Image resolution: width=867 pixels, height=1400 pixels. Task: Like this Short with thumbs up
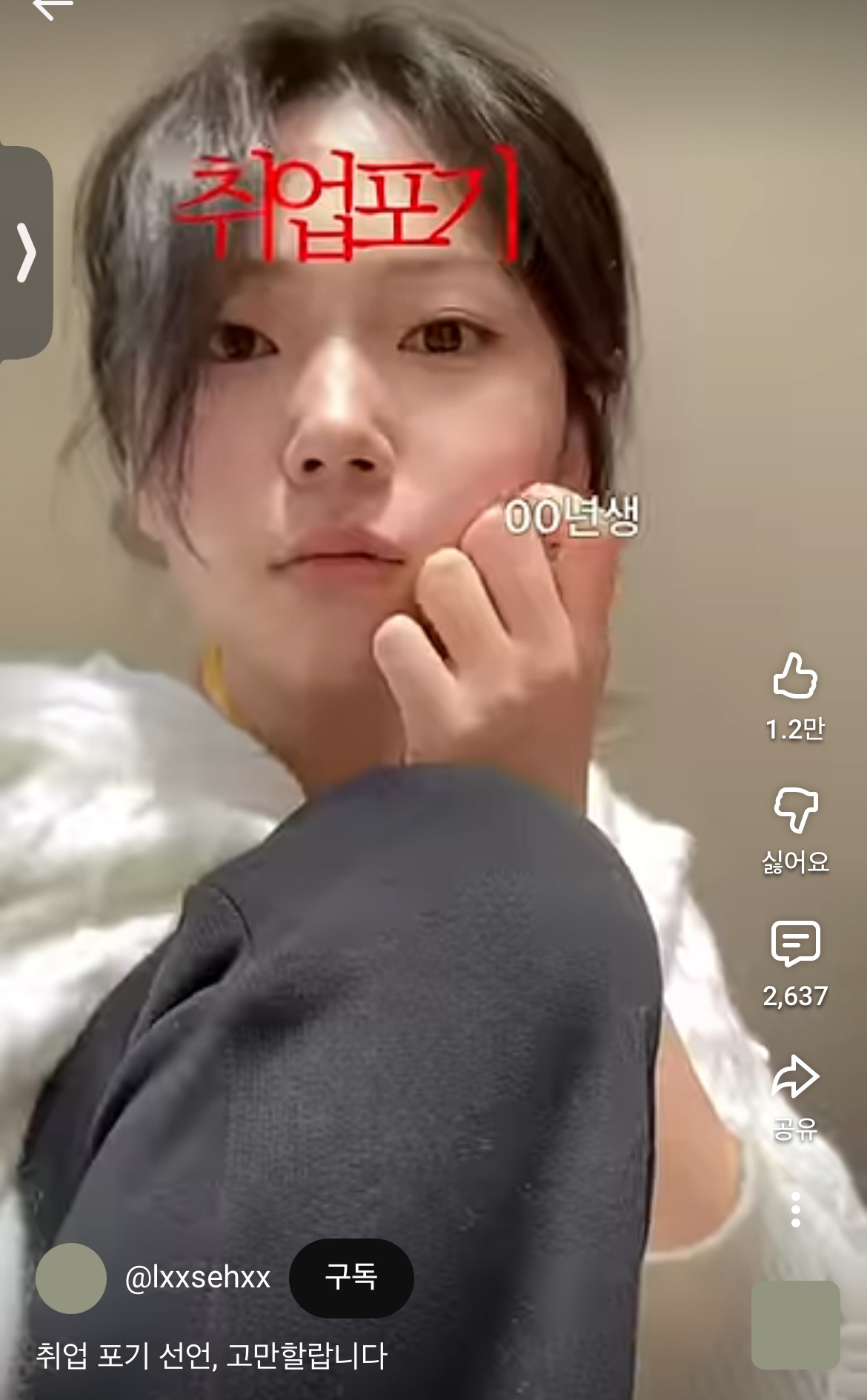click(x=795, y=676)
